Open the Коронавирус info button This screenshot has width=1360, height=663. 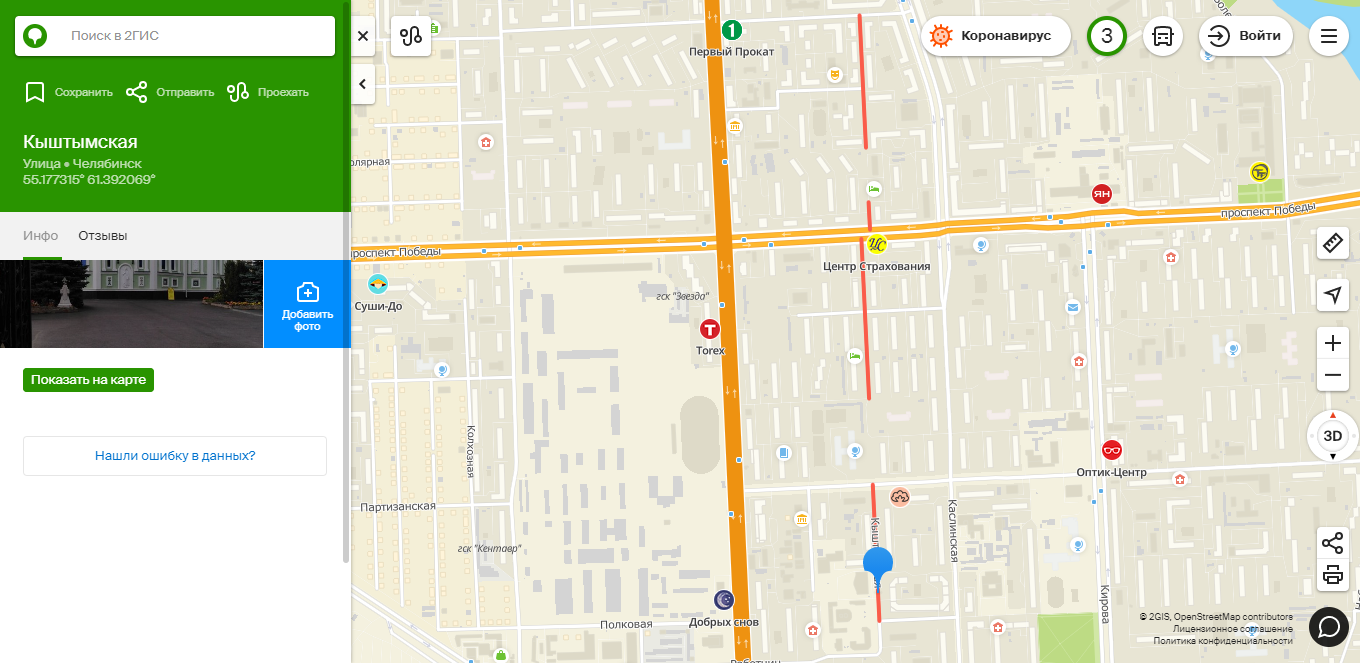pyautogui.click(x=994, y=36)
